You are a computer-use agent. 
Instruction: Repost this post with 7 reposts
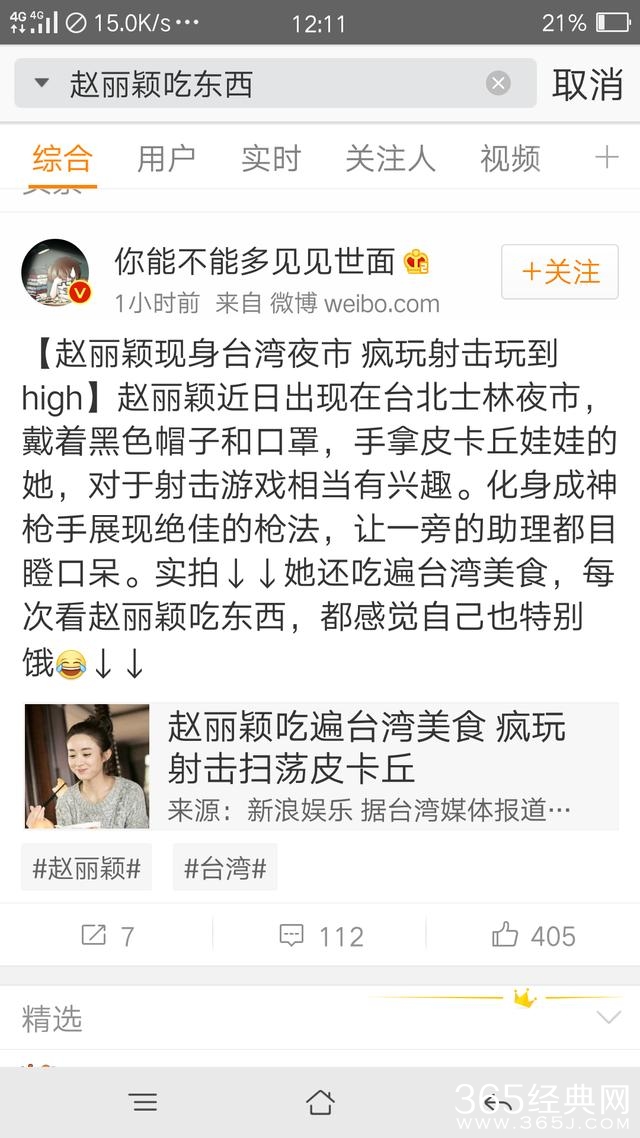click(x=107, y=935)
